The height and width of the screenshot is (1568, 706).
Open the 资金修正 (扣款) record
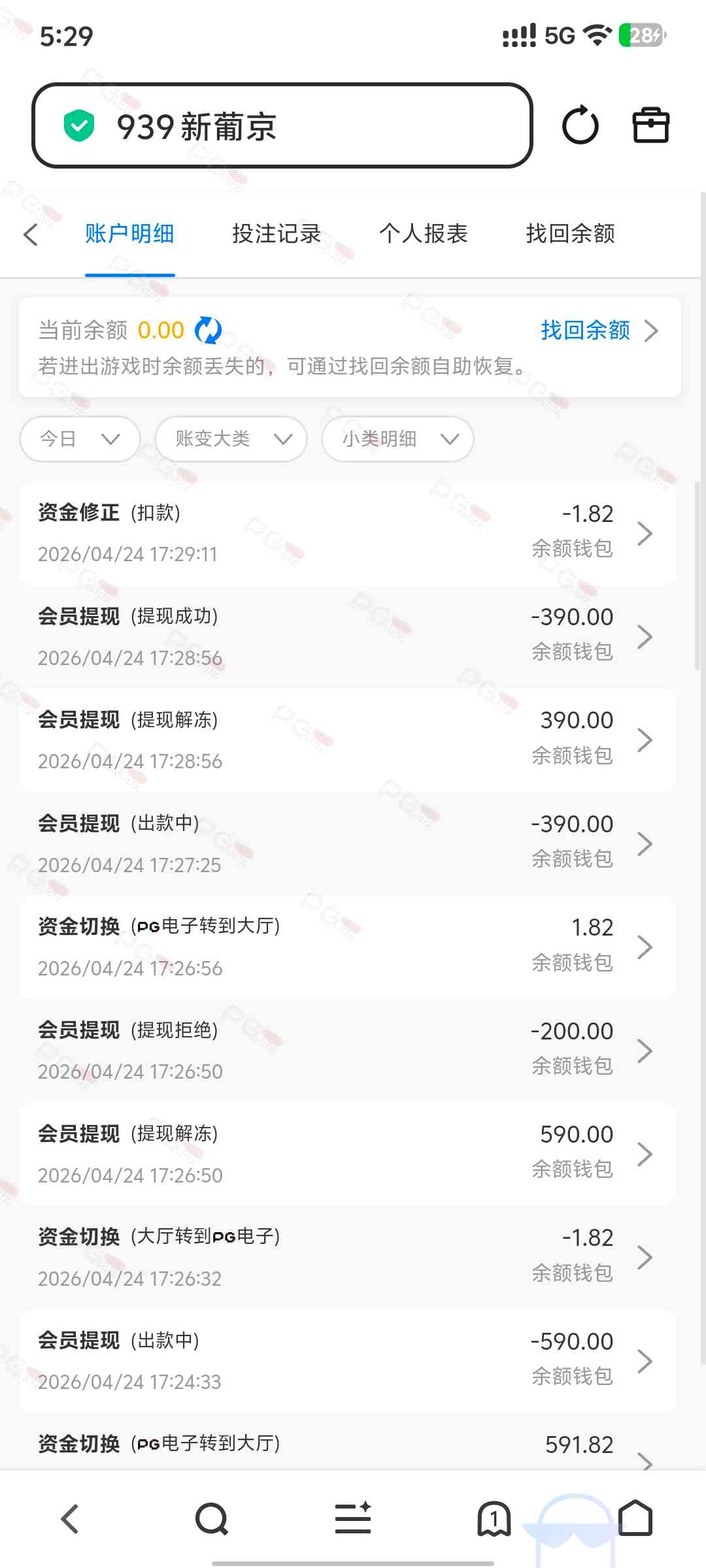click(346, 533)
